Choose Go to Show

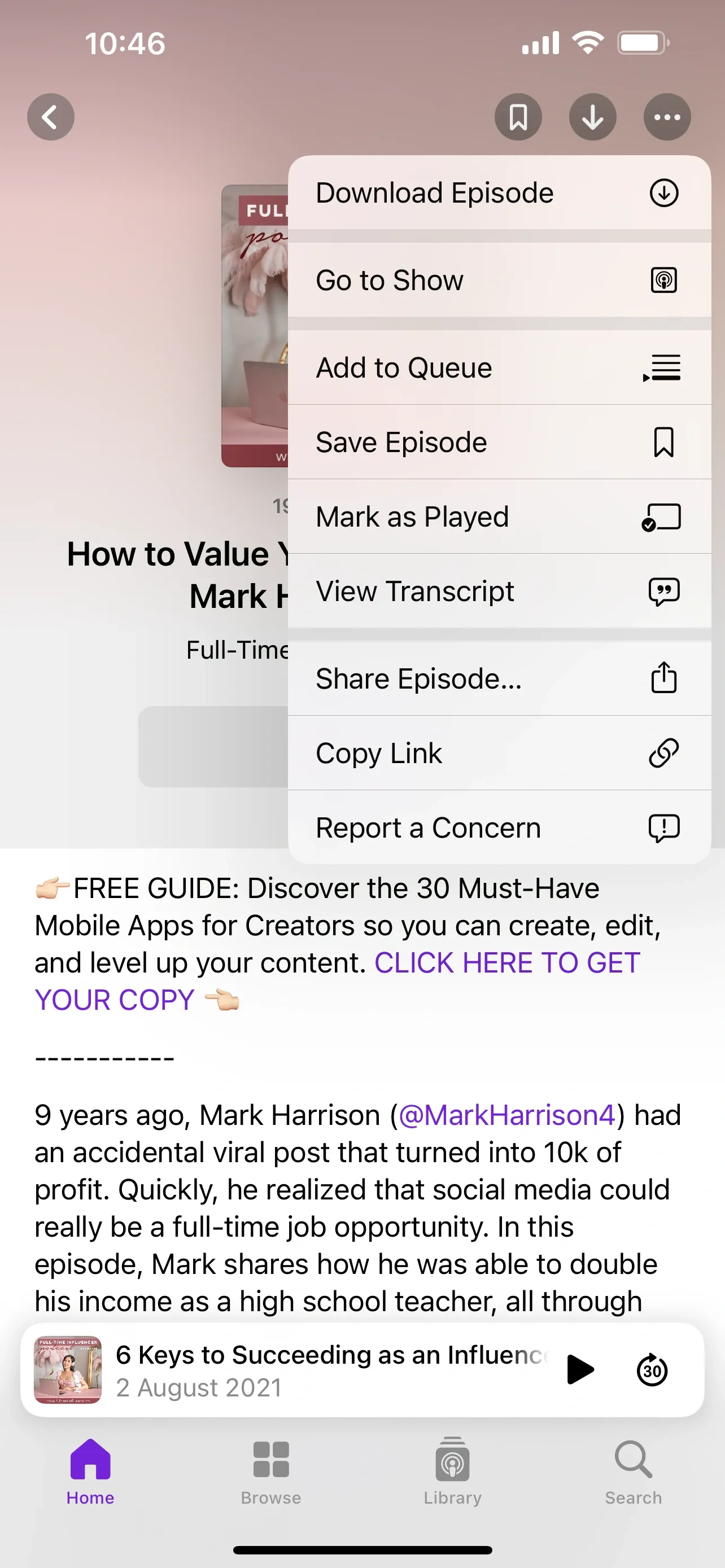[x=498, y=280]
